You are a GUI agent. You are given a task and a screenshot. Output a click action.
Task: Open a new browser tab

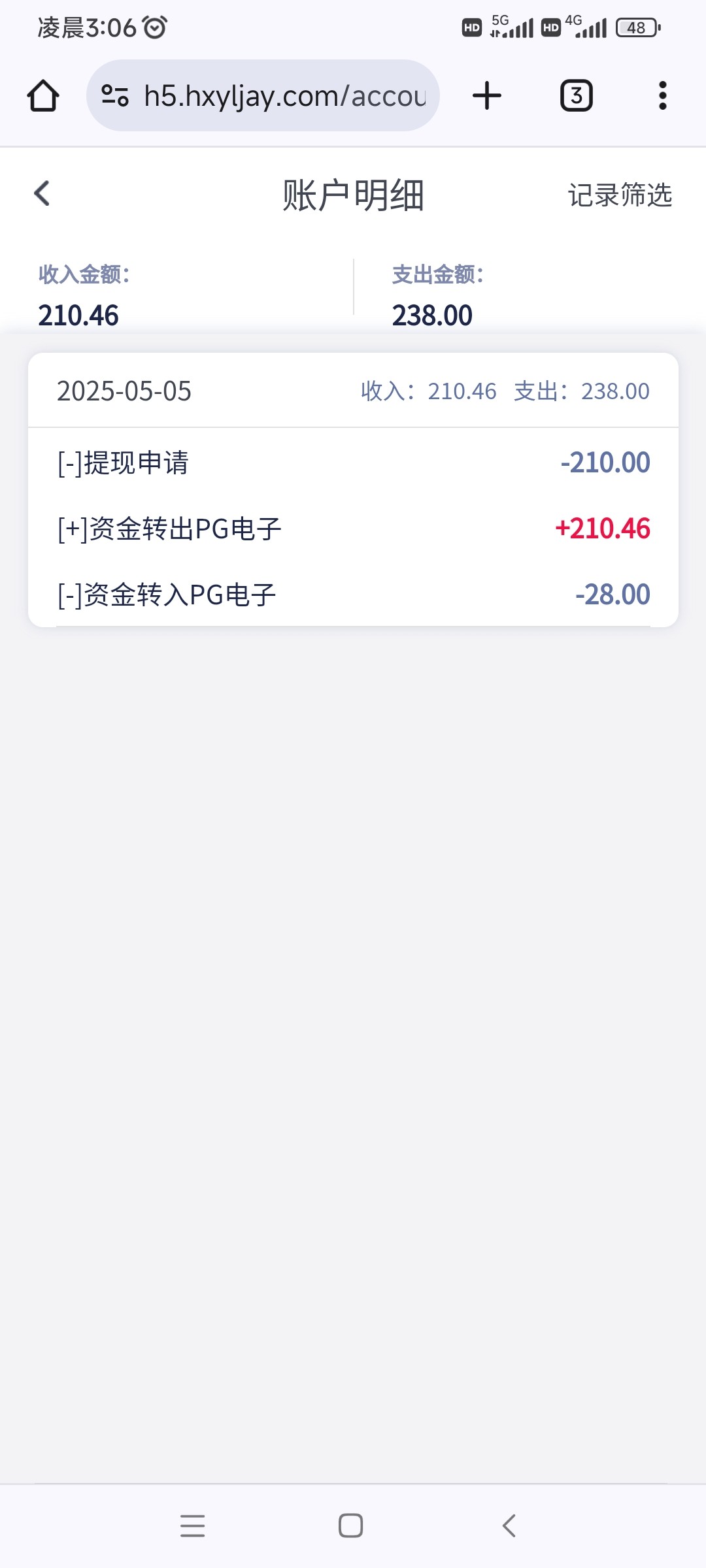[x=487, y=95]
